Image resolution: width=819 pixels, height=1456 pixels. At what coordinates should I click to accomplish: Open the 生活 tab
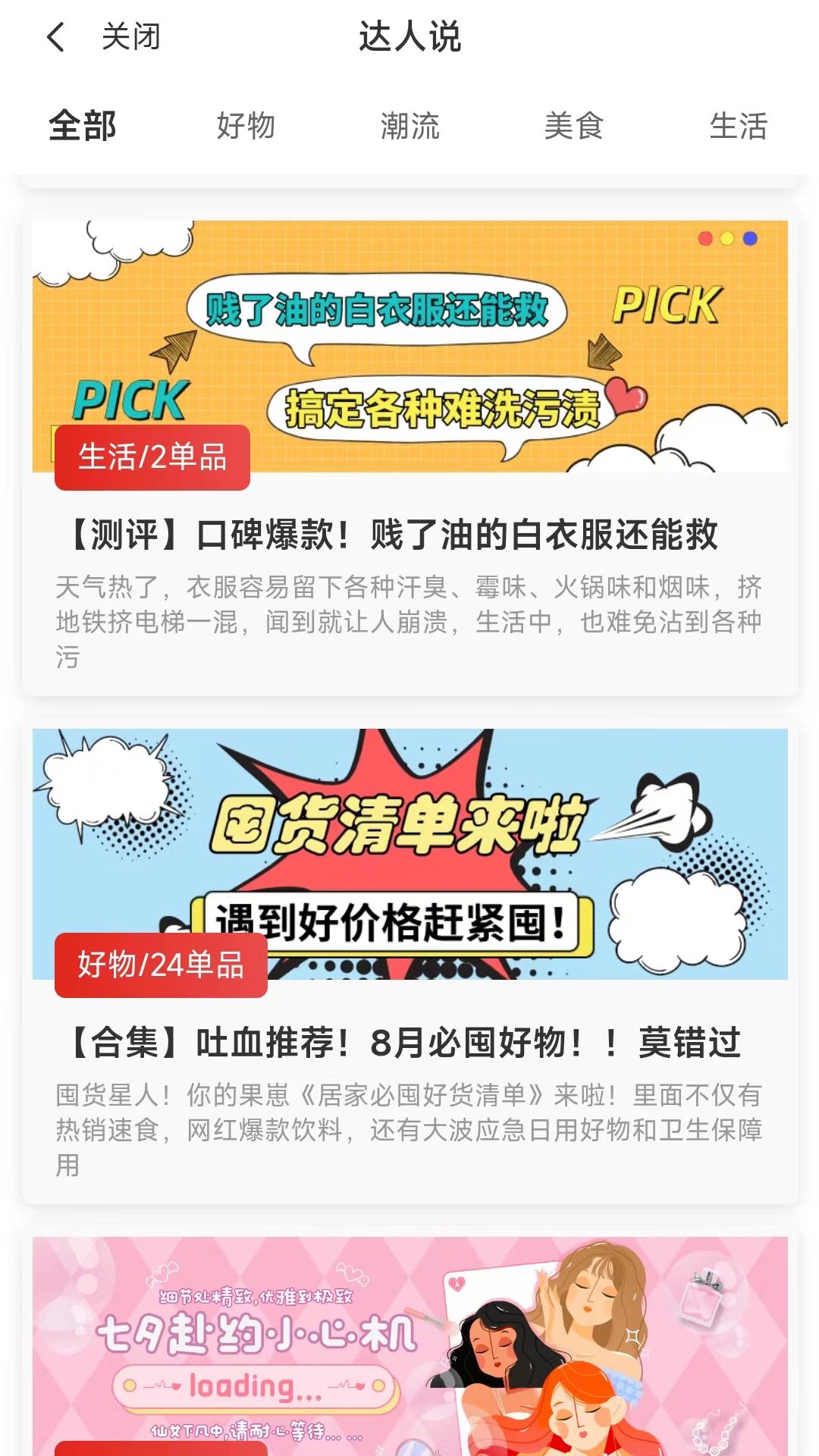(x=739, y=127)
